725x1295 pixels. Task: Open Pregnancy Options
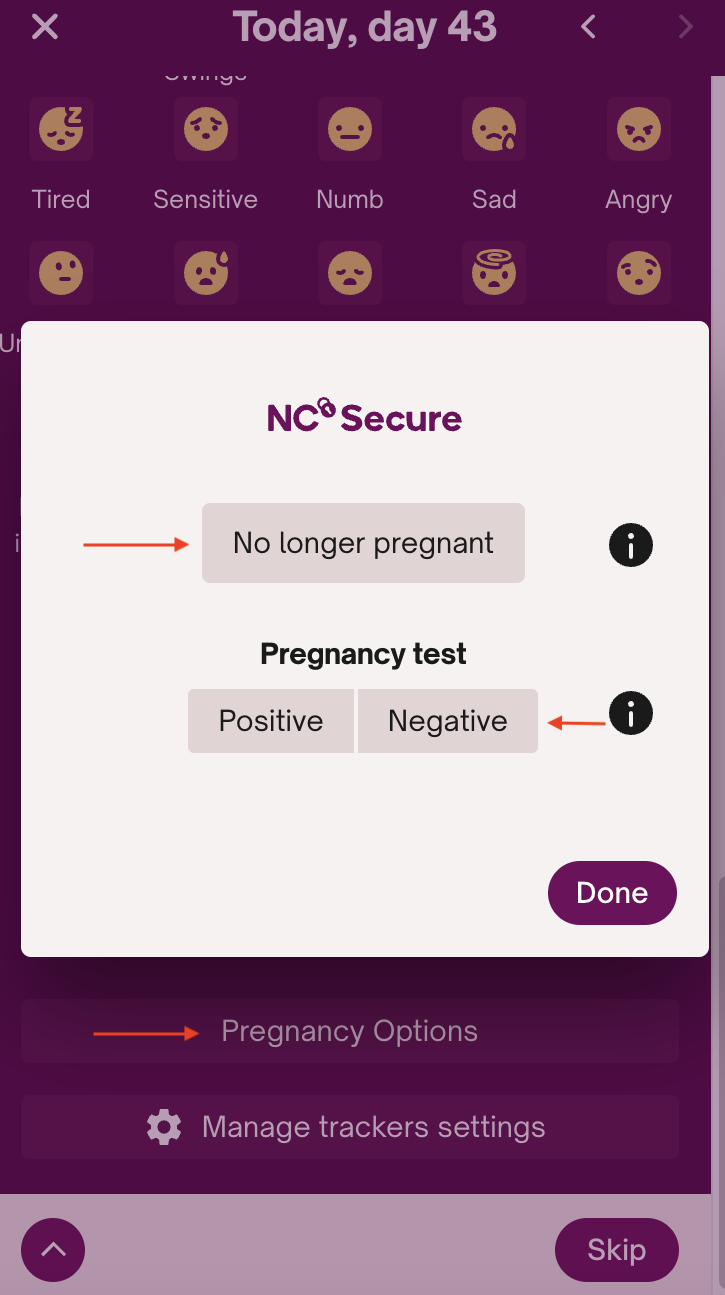click(x=350, y=1031)
